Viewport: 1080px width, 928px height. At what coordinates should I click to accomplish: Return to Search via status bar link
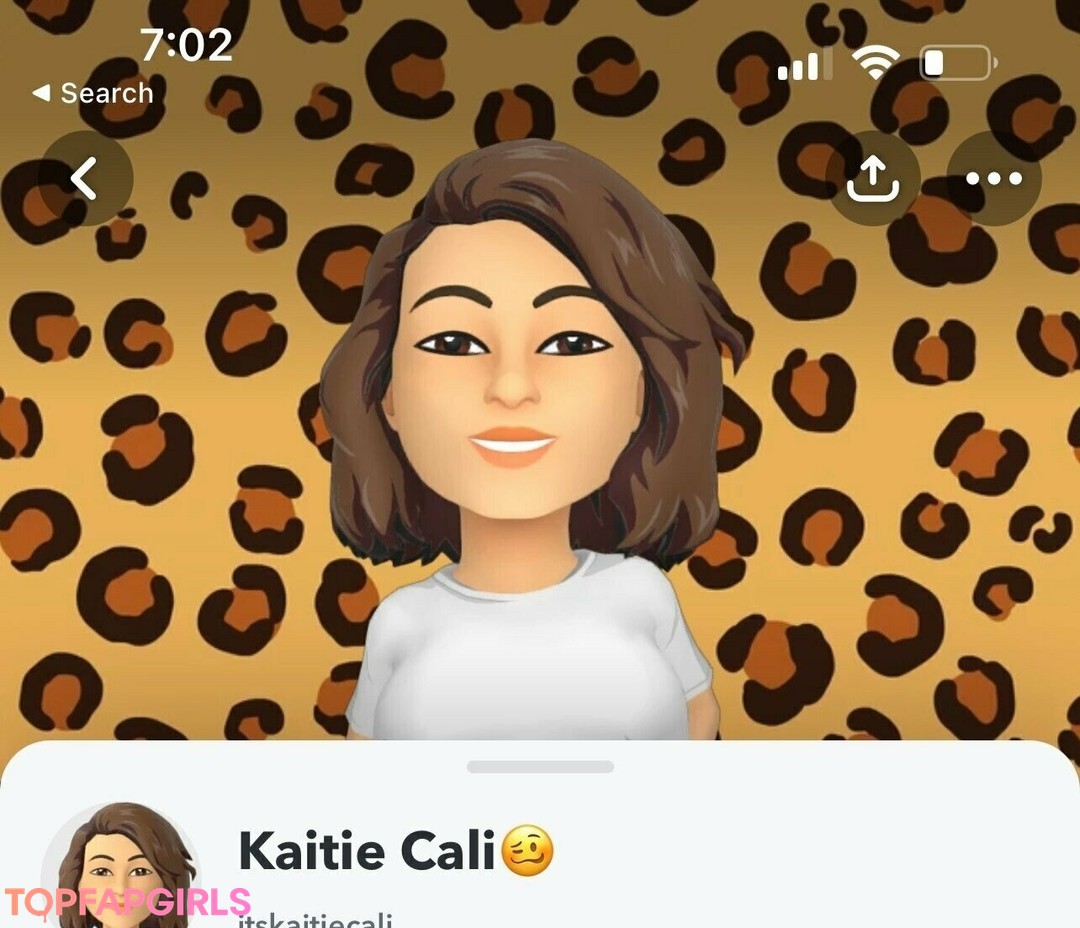tap(94, 94)
